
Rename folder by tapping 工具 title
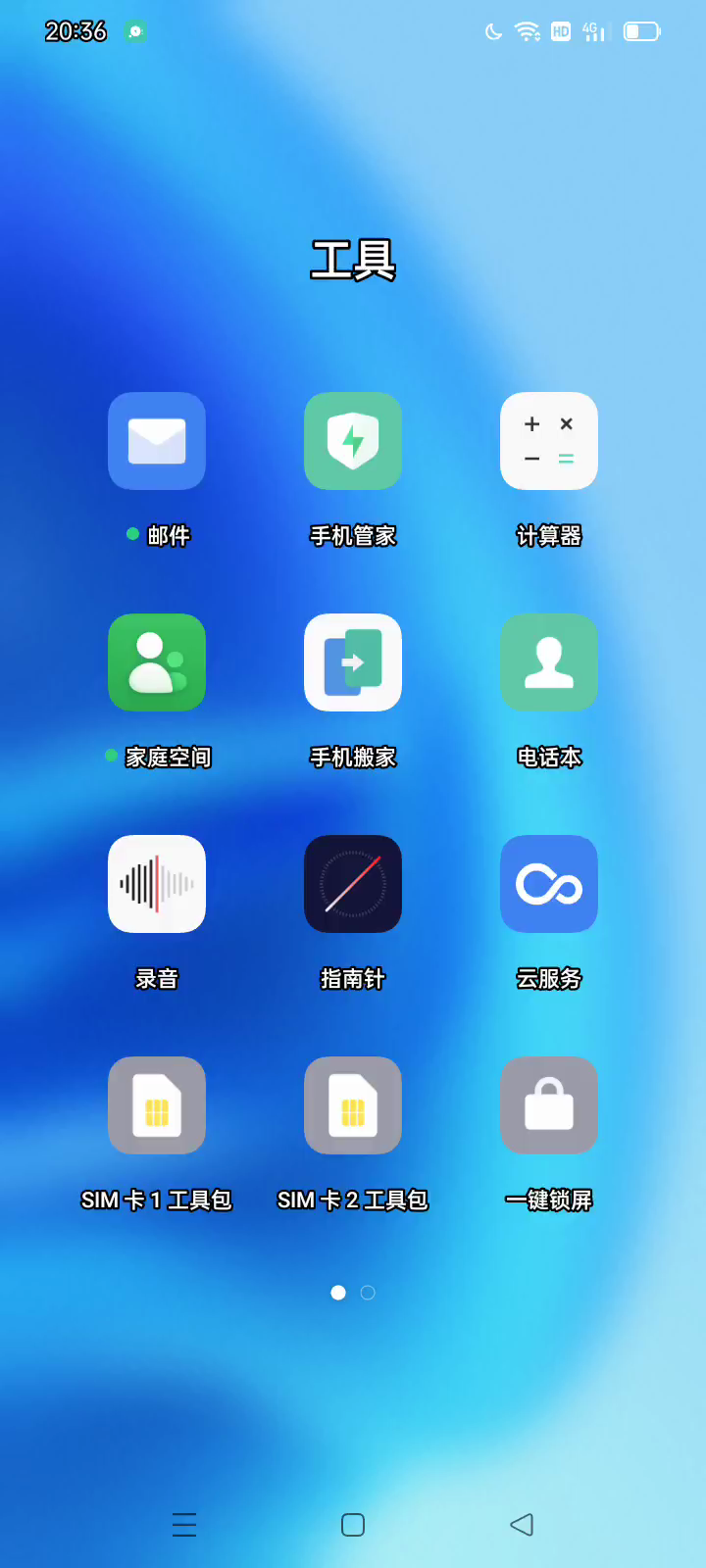[x=353, y=261]
